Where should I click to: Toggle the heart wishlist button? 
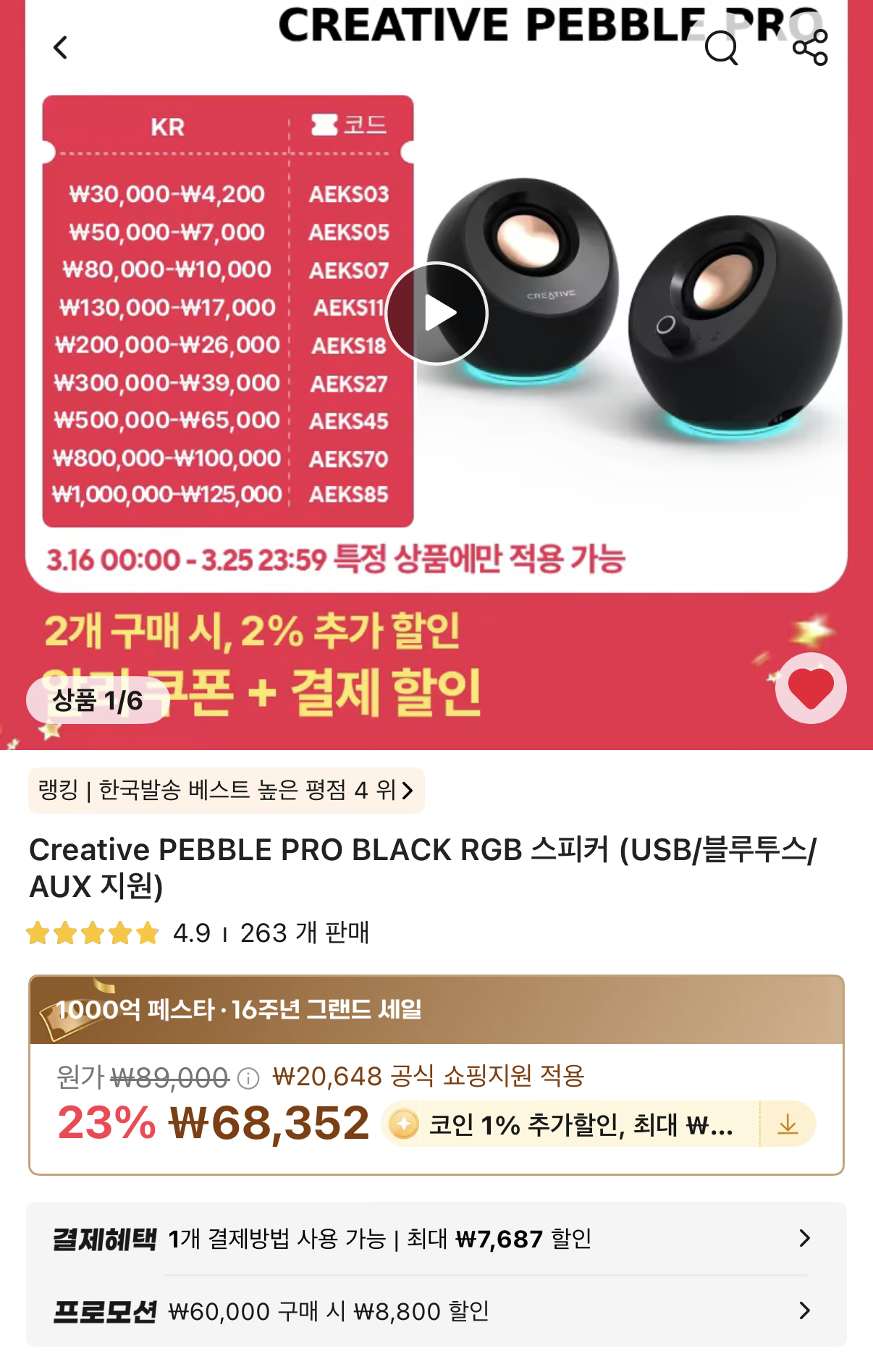pyautogui.click(x=810, y=688)
